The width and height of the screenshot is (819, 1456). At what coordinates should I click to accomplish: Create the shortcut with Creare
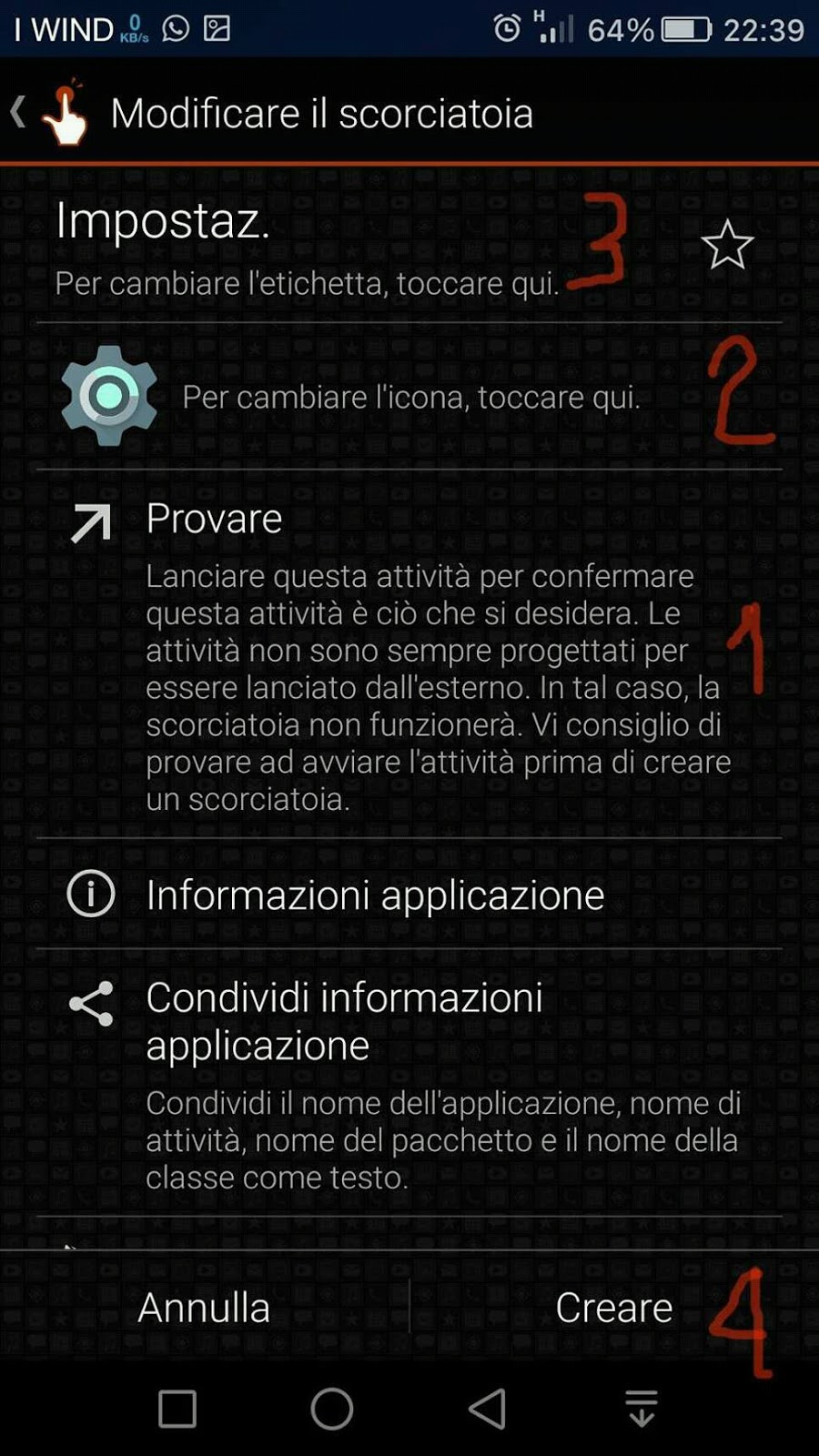click(613, 1308)
